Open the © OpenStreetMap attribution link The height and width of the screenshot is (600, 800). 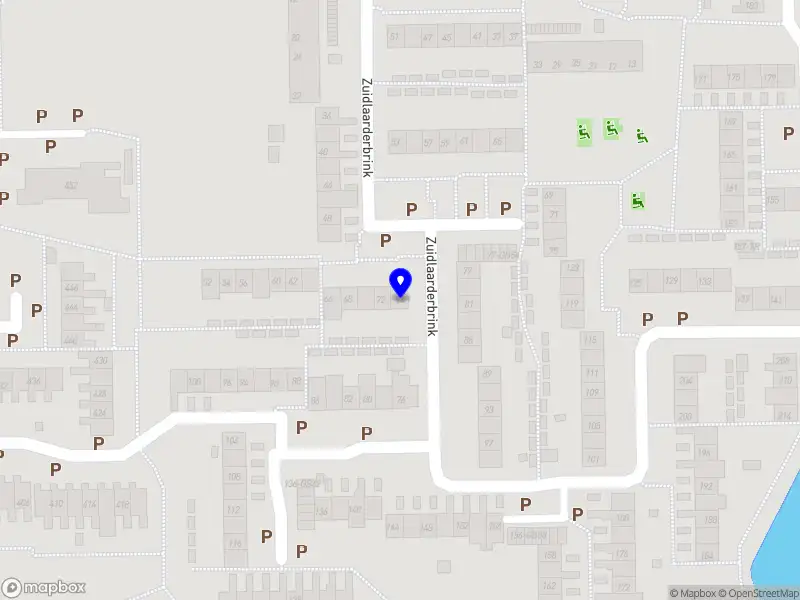pos(758,593)
